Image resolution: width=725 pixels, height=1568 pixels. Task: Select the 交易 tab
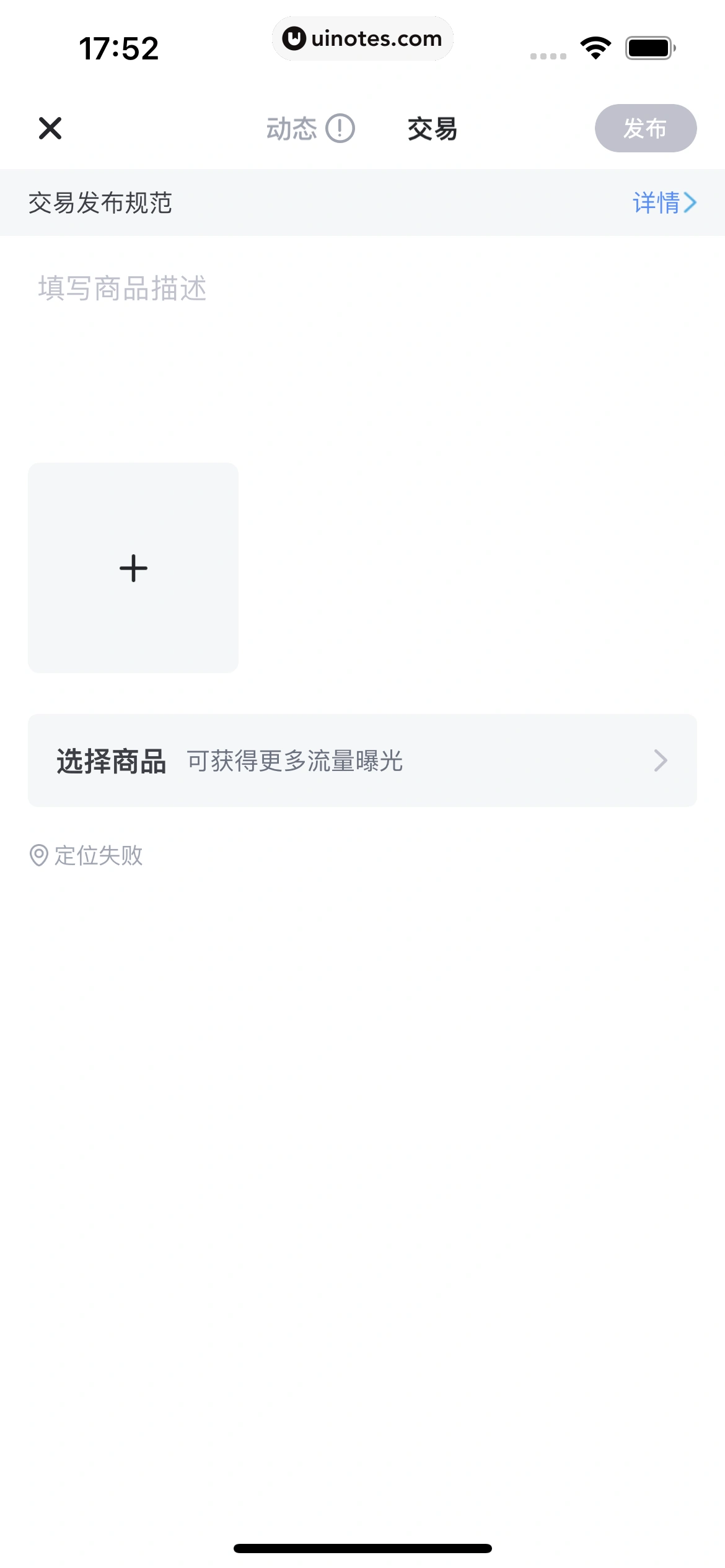[433, 129]
